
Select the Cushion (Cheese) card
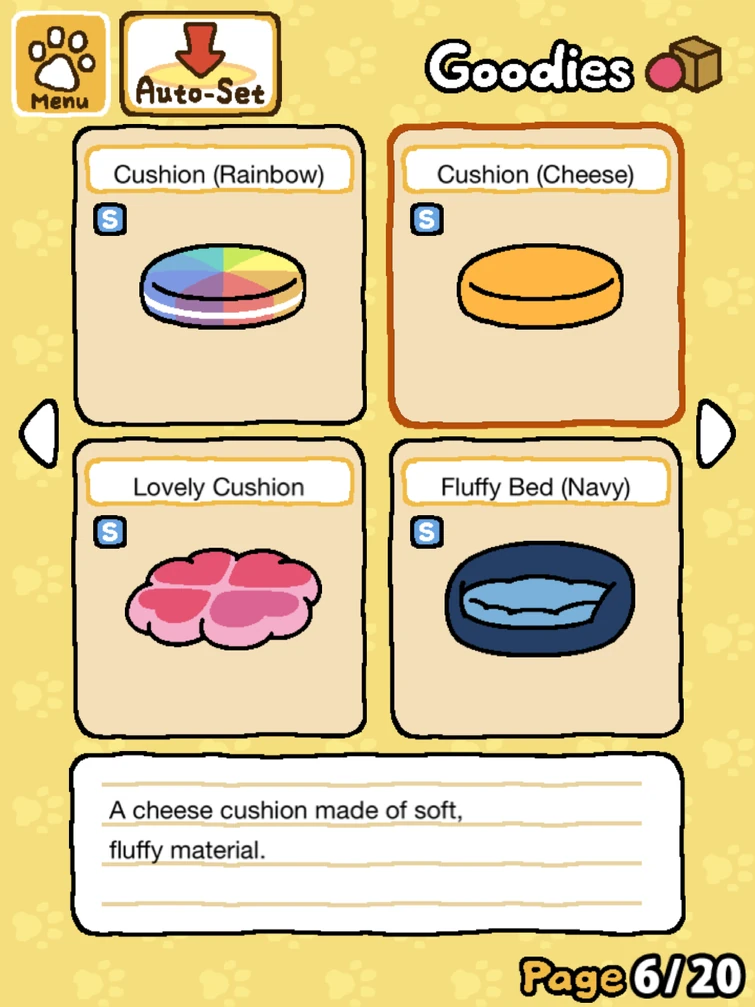(x=536, y=275)
